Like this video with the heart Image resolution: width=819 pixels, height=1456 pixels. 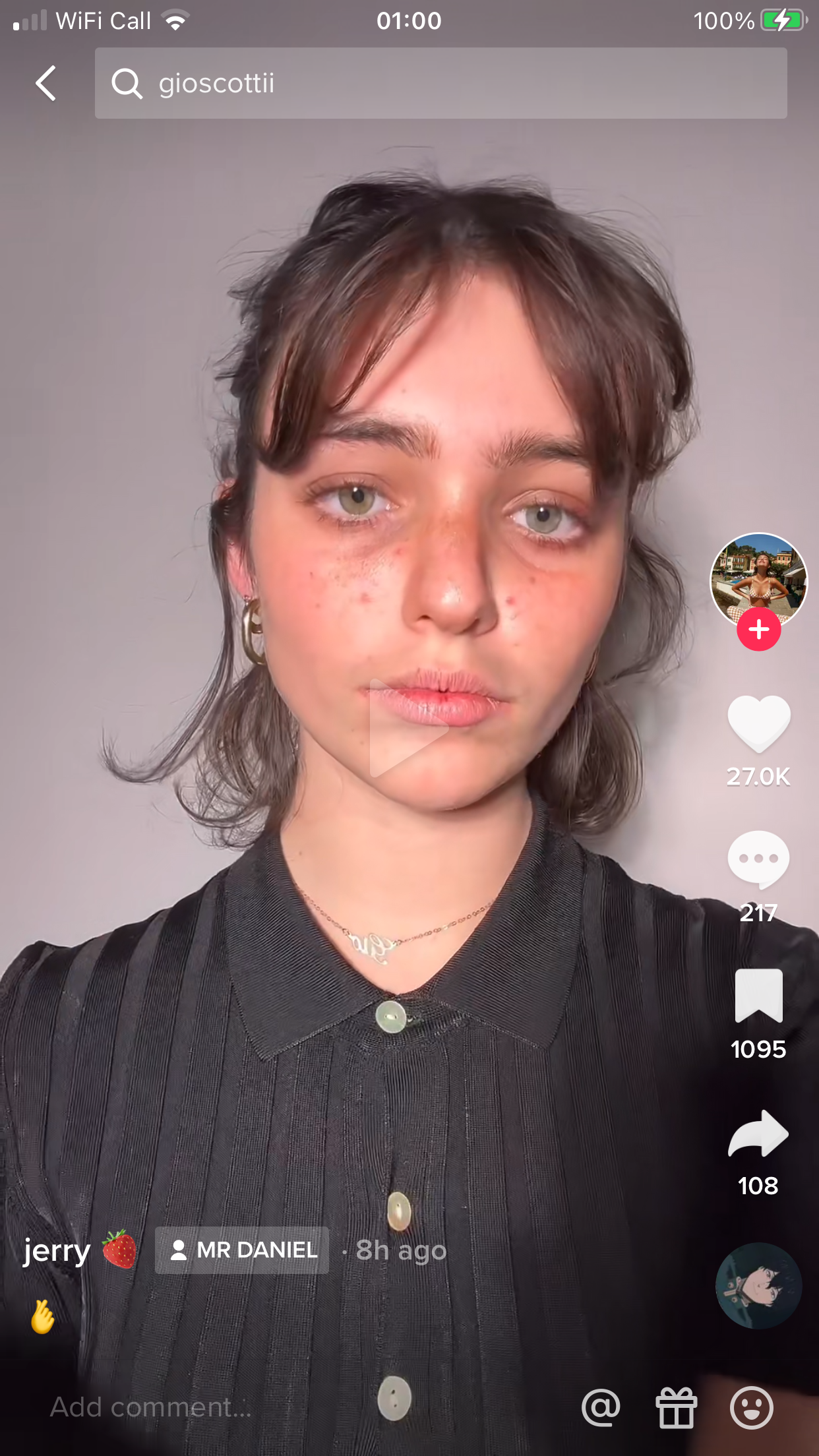tap(758, 723)
